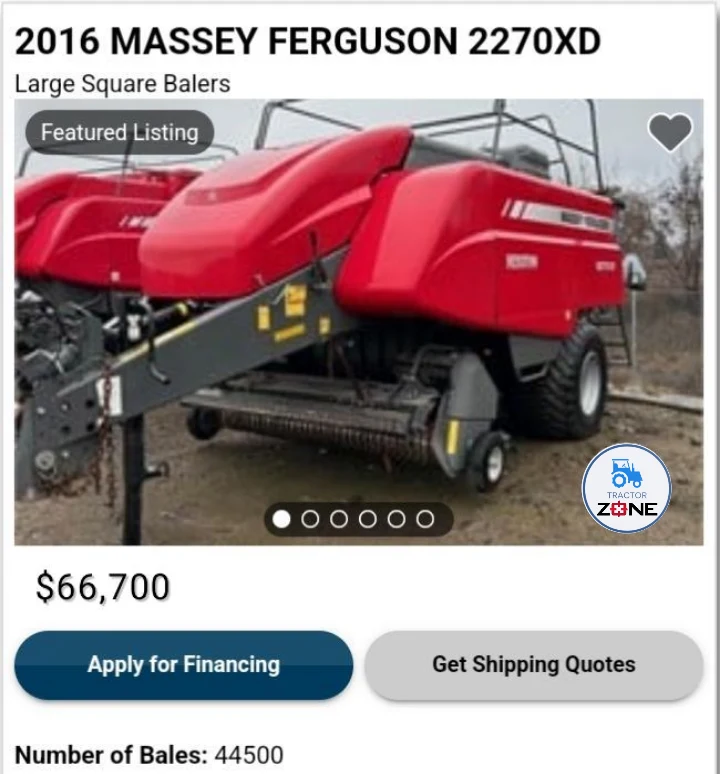Screen dimensions: 720x774
Task: Save listing with the heart icon
Action: point(669,133)
